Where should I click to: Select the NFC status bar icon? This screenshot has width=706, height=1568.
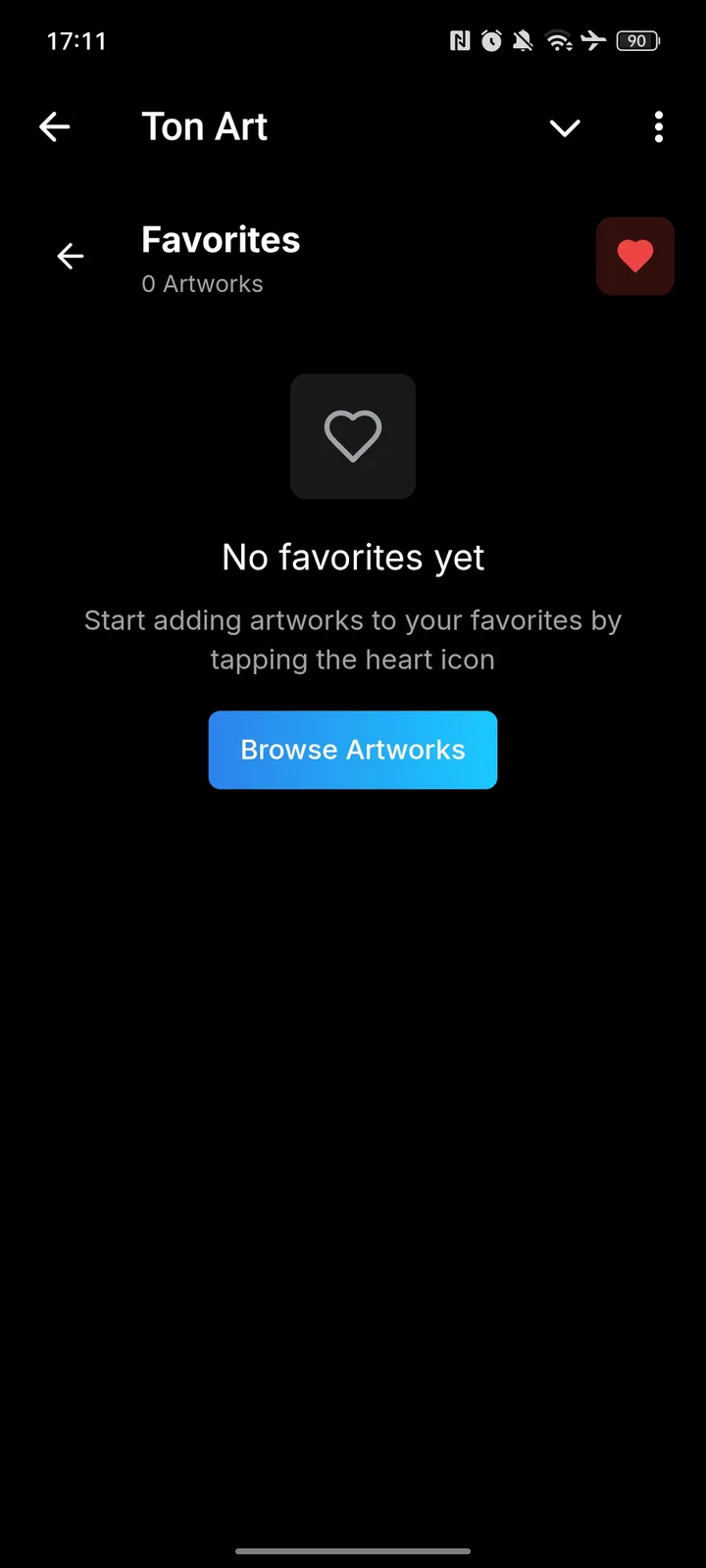(x=460, y=40)
